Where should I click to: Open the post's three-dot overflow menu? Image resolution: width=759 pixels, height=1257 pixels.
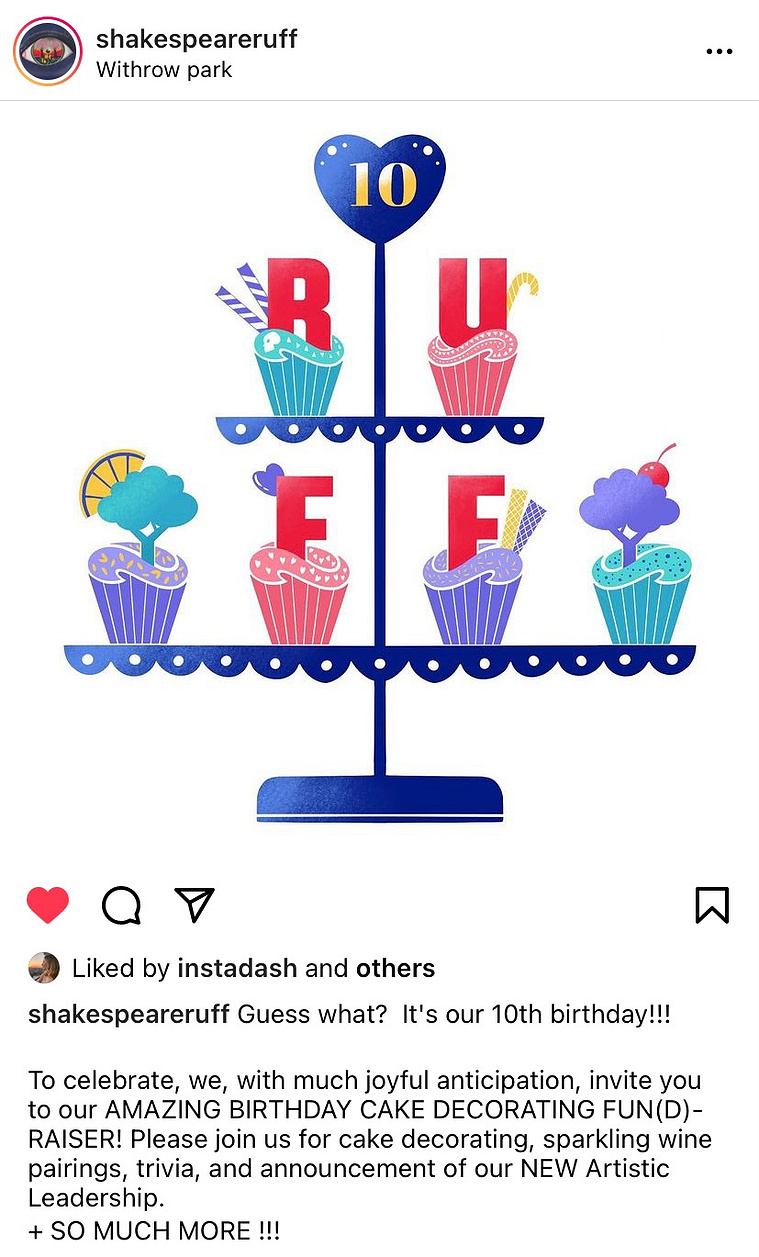719,52
